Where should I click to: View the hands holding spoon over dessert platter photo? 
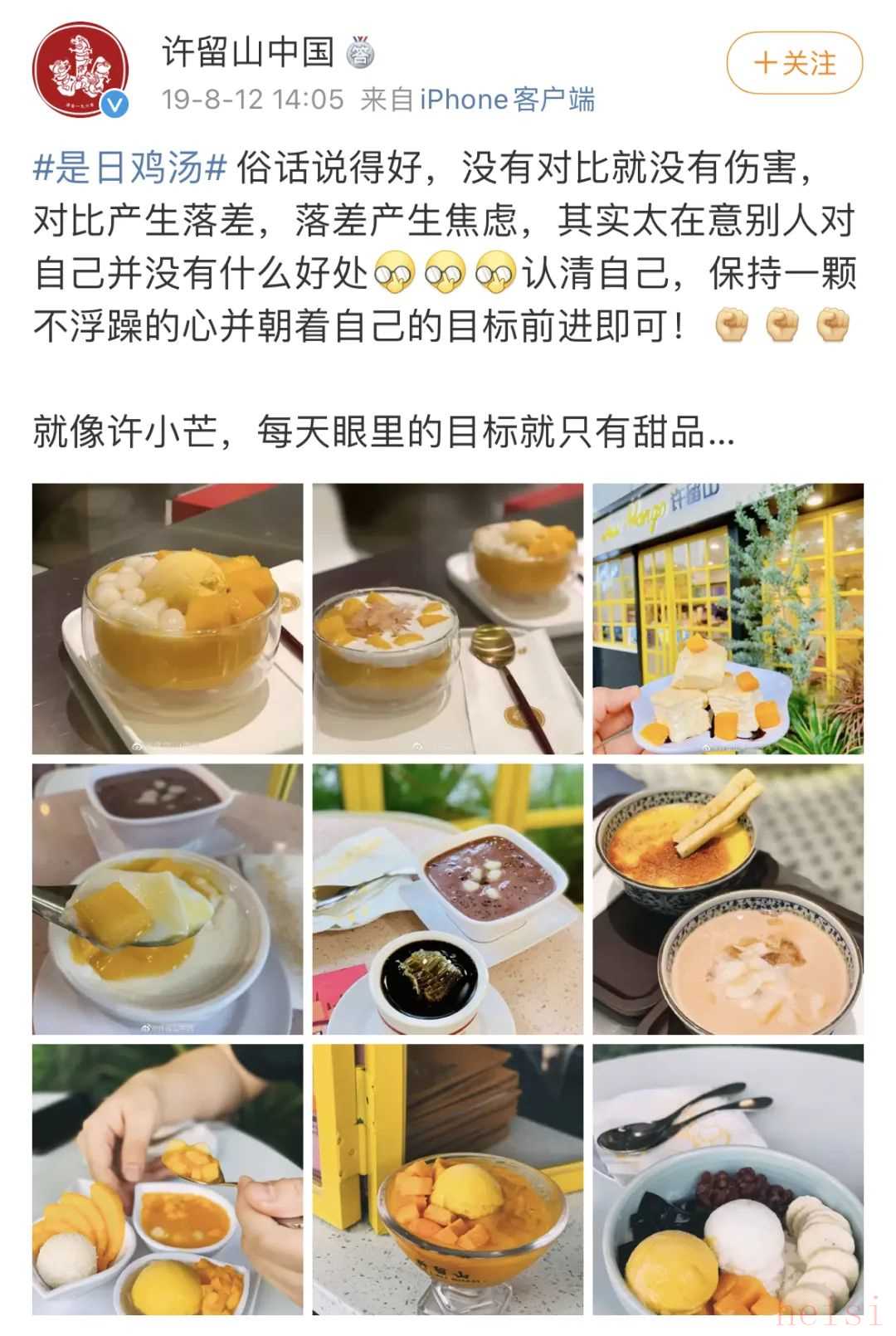[x=168, y=1179]
